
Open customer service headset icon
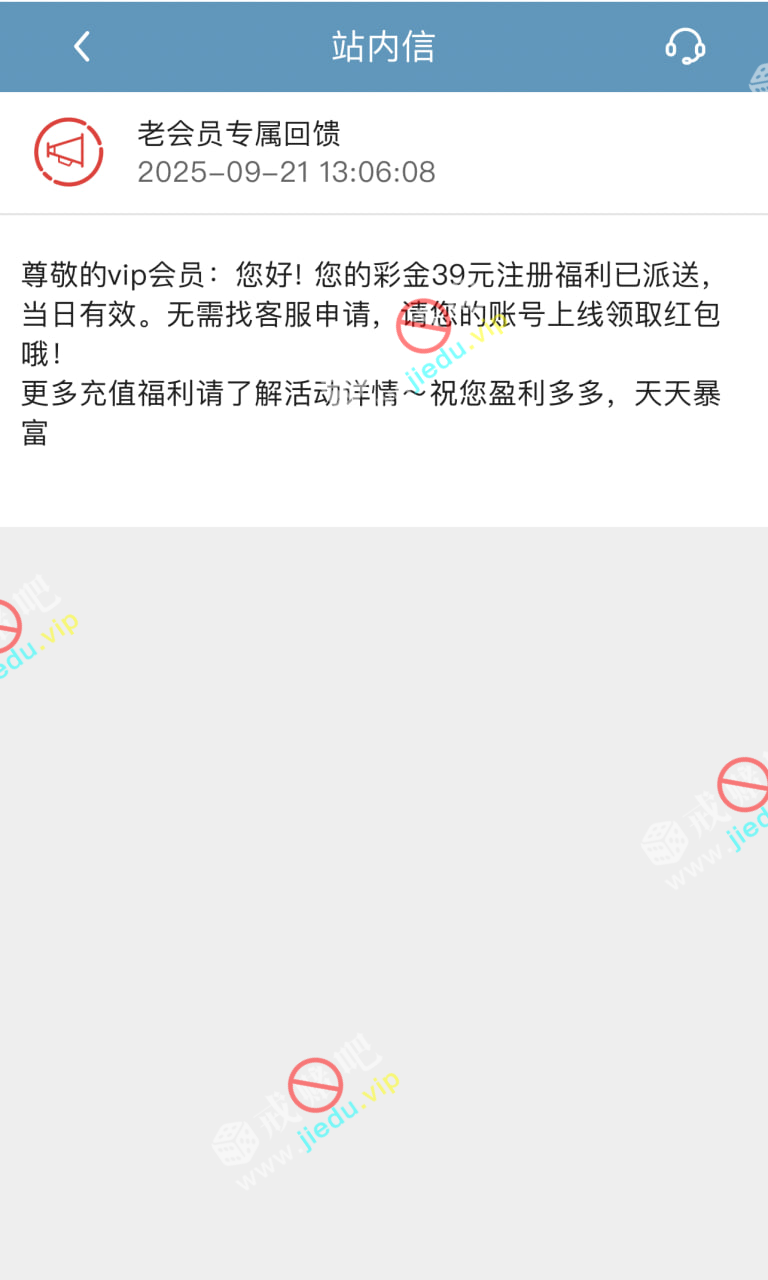click(685, 47)
